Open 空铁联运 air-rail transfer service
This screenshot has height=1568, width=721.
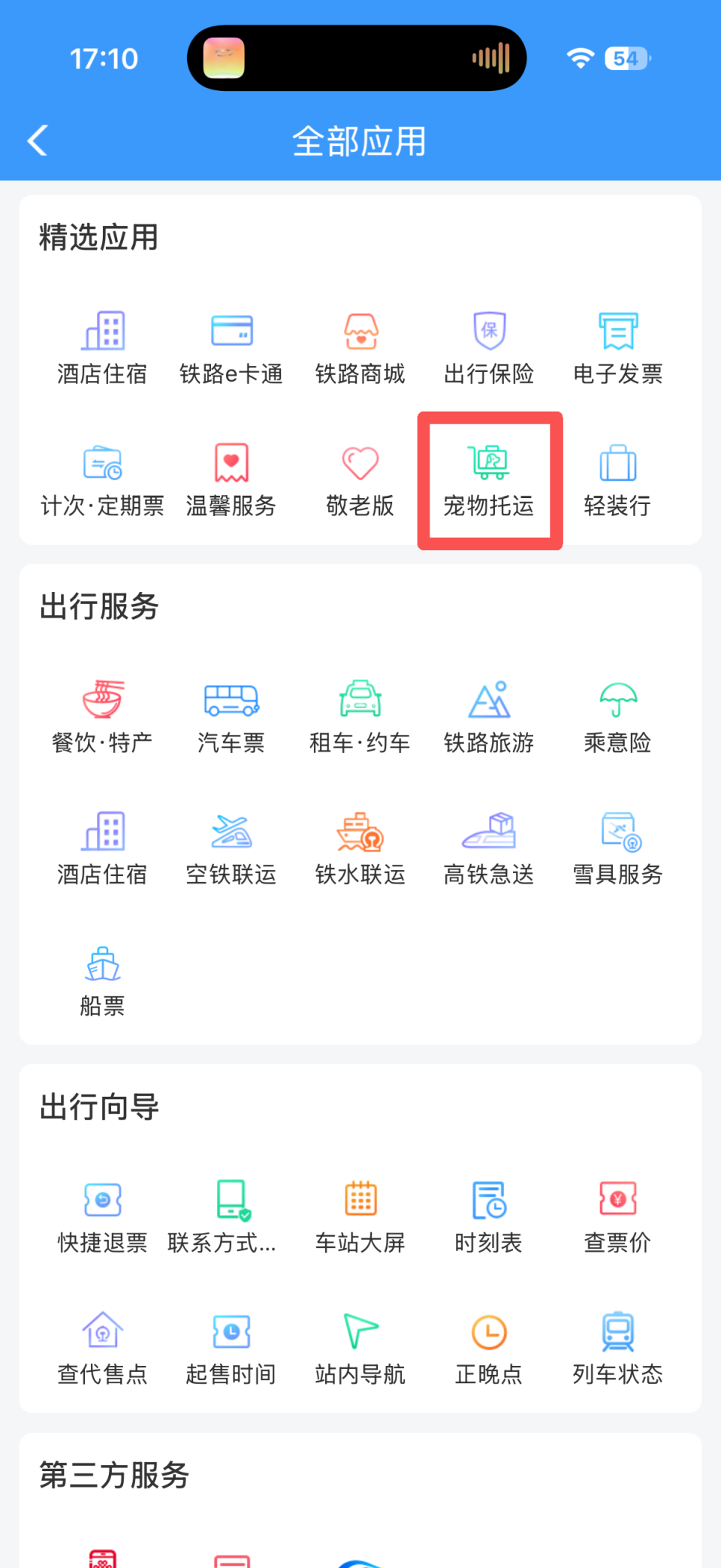coord(231,846)
